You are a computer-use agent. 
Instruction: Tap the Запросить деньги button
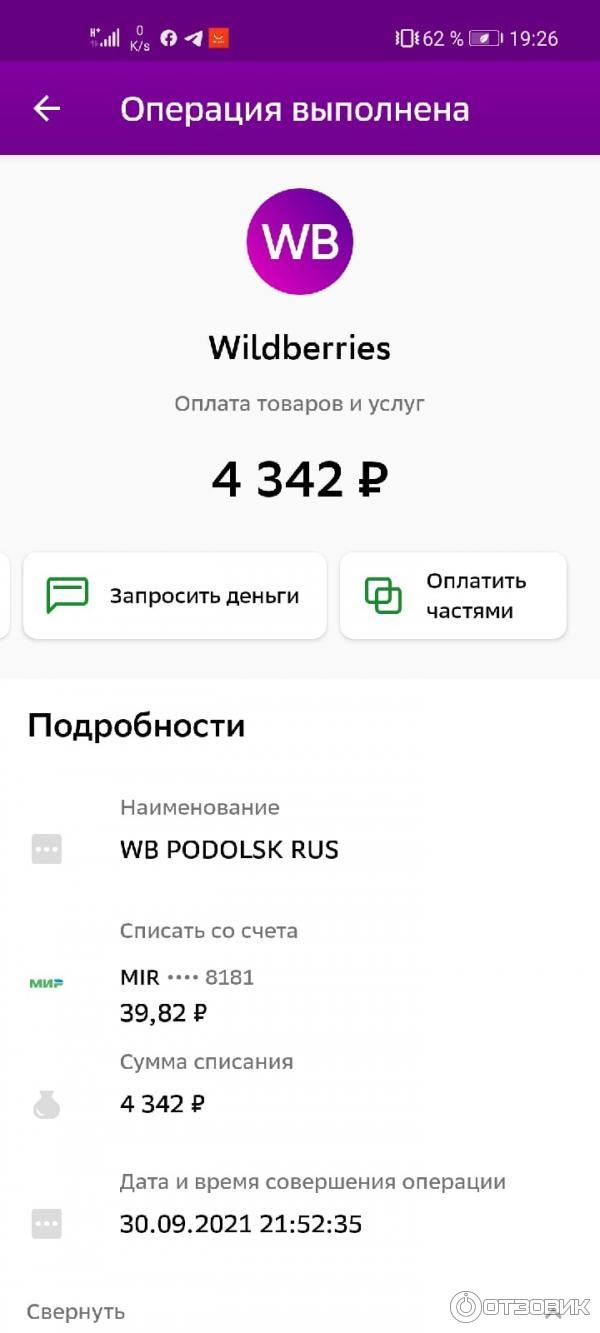coord(175,596)
